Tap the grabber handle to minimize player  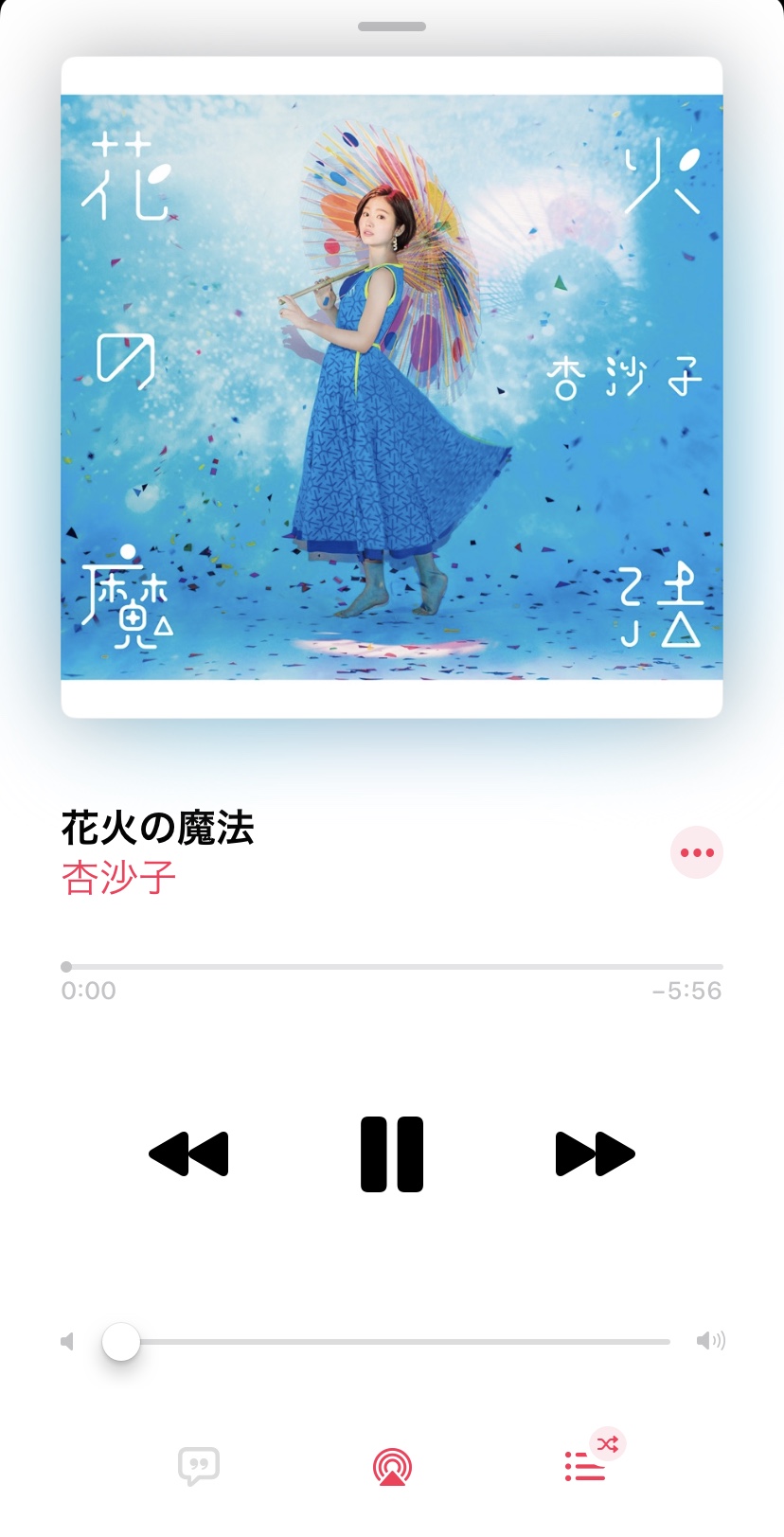[392, 27]
